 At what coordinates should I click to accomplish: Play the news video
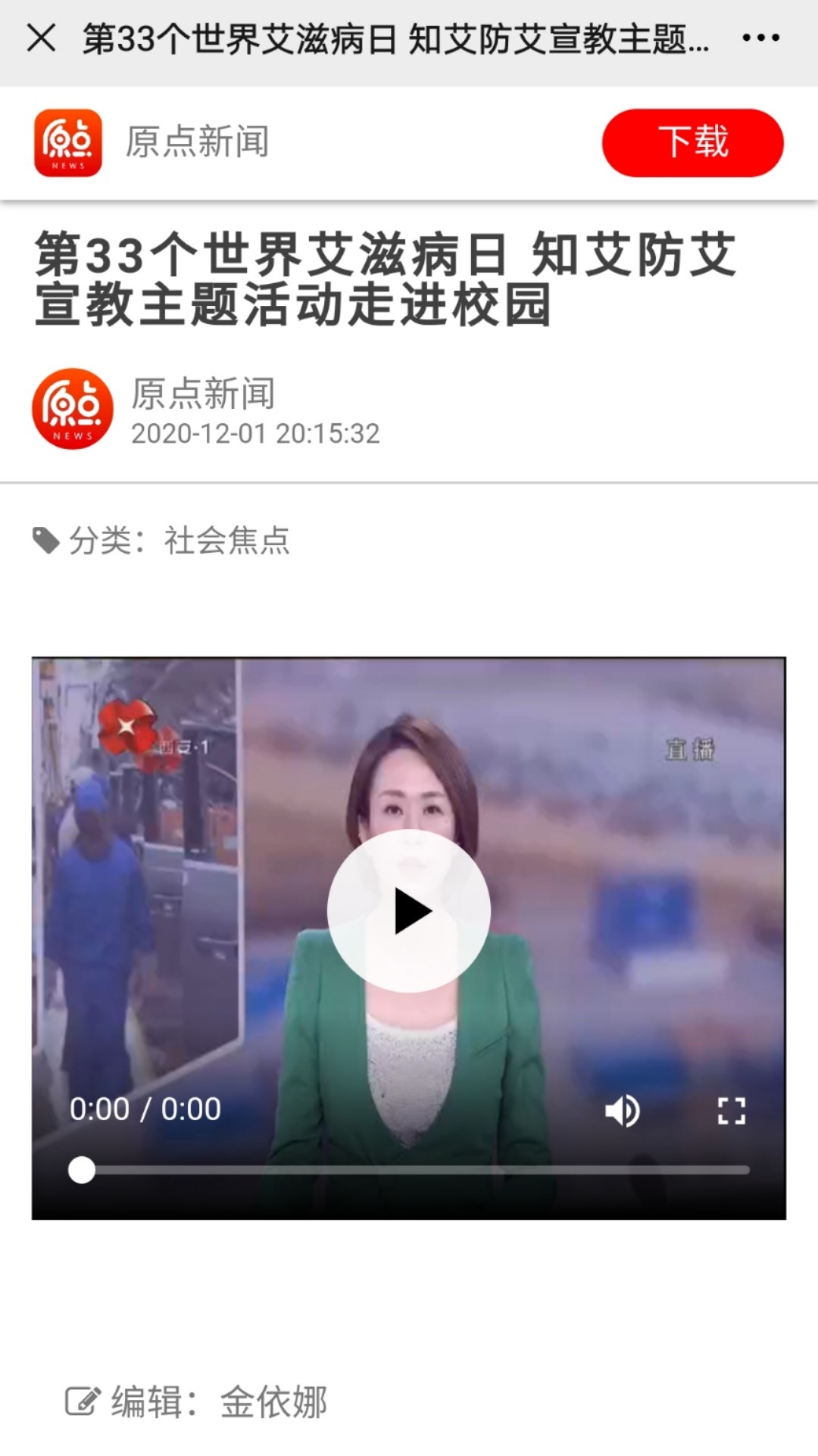(409, 911)
